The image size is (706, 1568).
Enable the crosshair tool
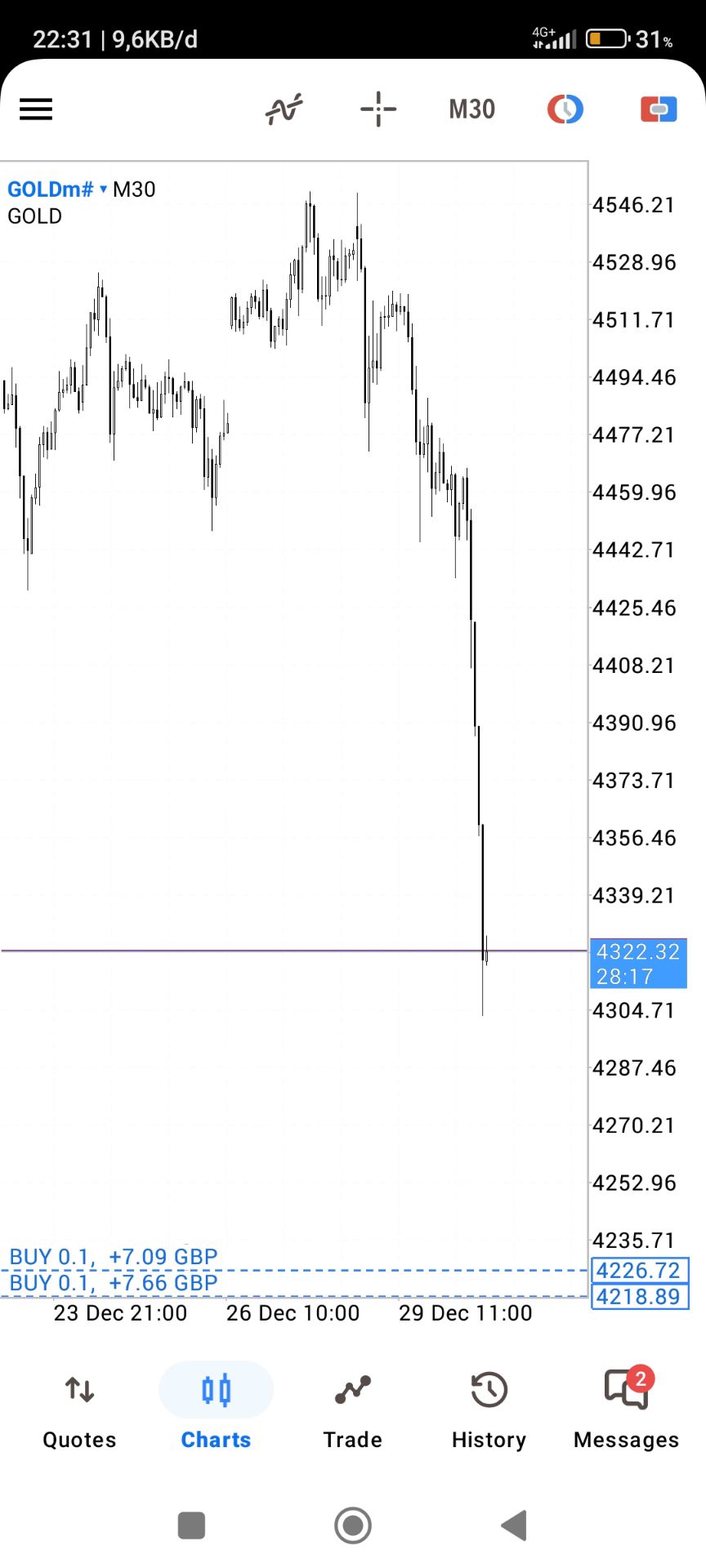[x=378, y=109]
